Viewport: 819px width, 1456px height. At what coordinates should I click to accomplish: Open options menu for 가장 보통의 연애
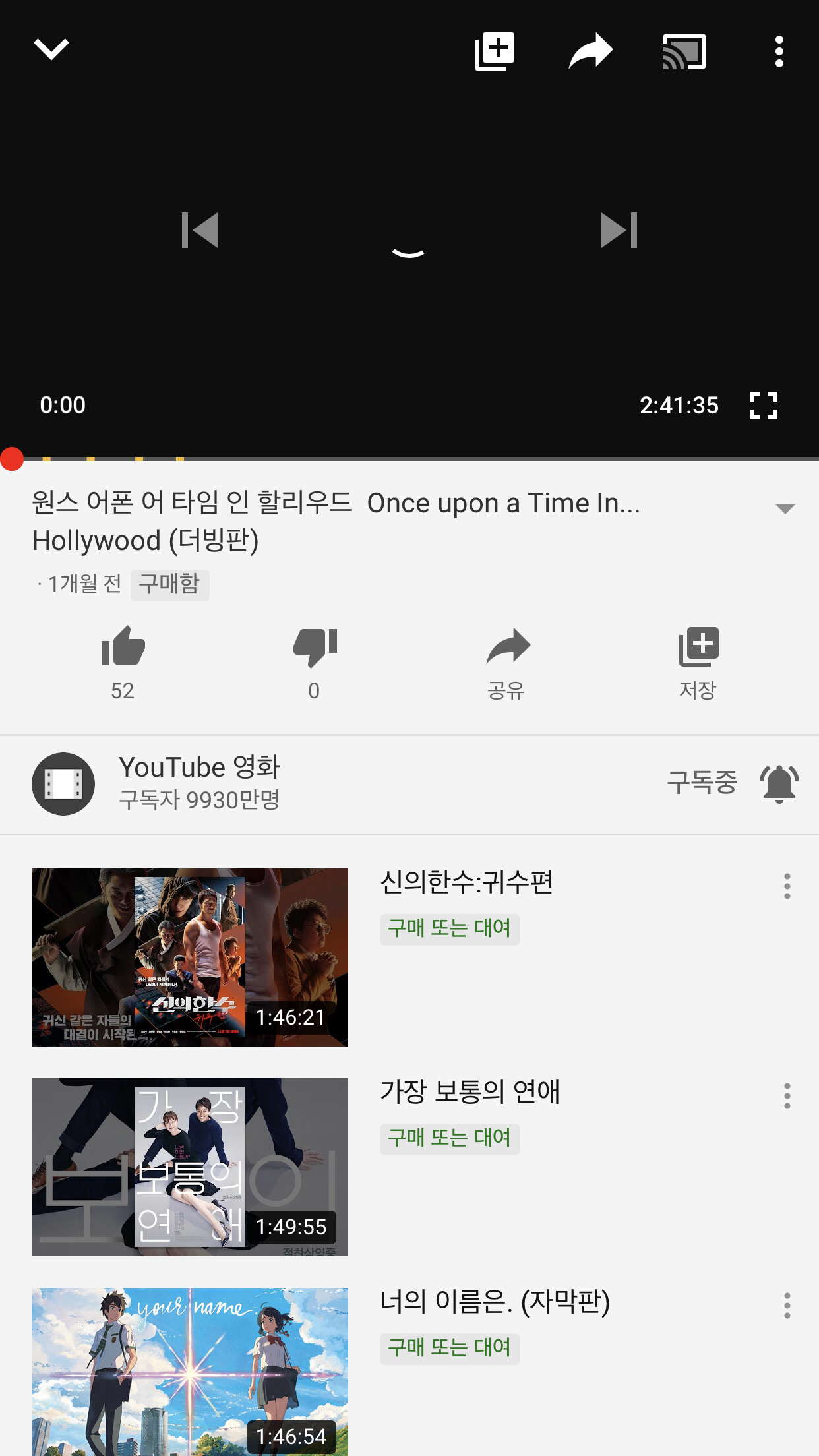click(x=787, y=1096)
